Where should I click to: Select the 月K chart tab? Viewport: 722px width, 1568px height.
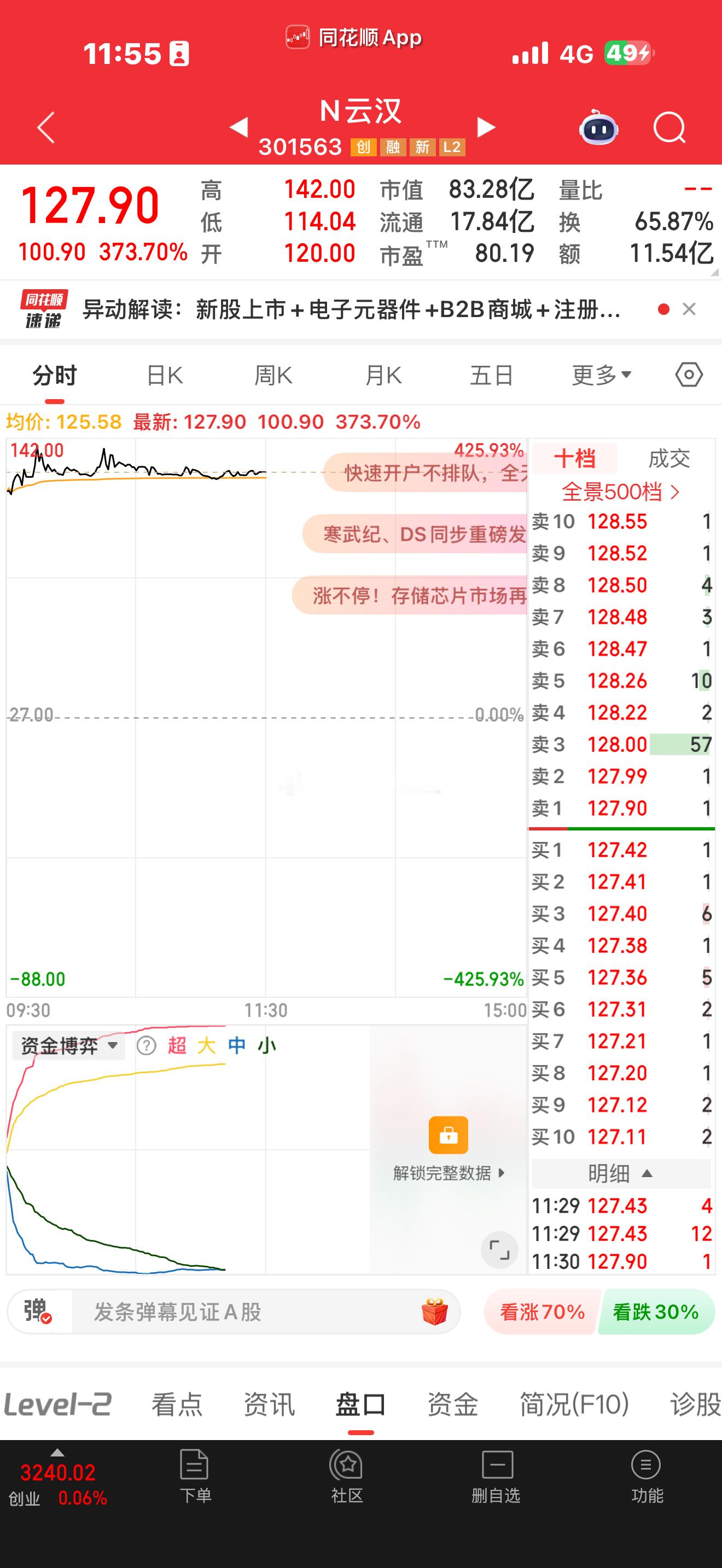[383, 376]
